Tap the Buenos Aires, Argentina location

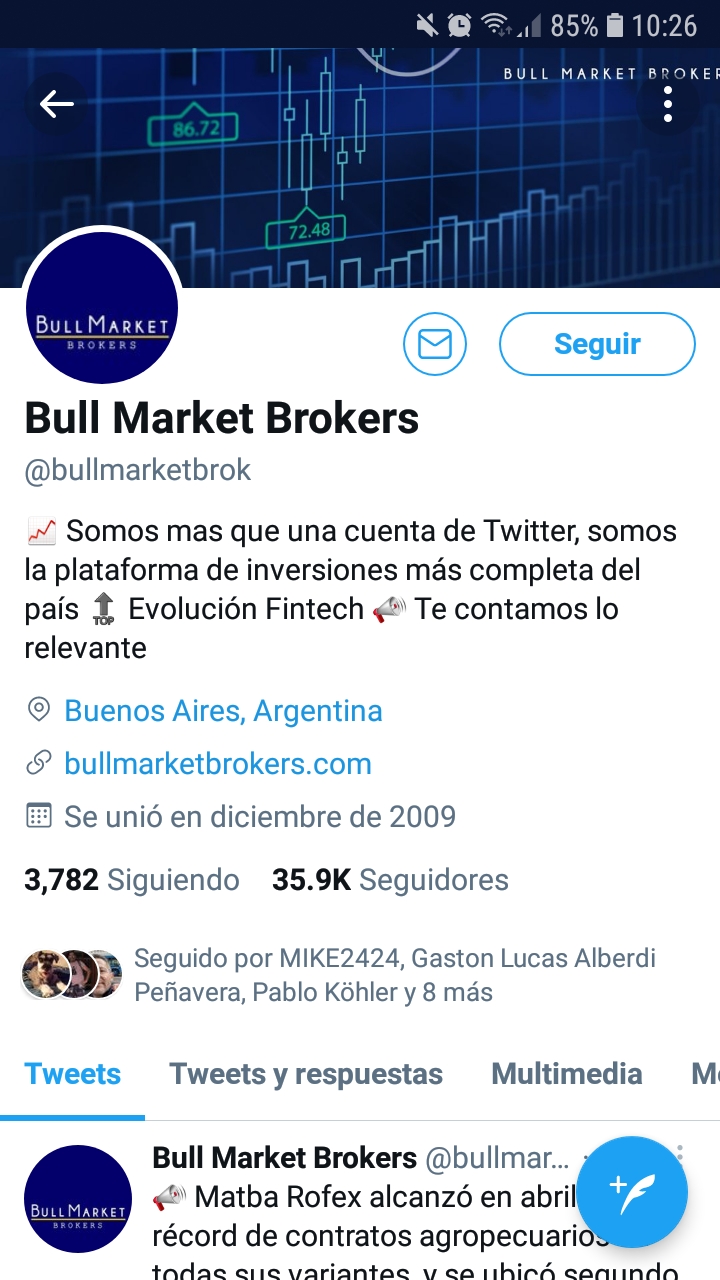pos(223,711)
